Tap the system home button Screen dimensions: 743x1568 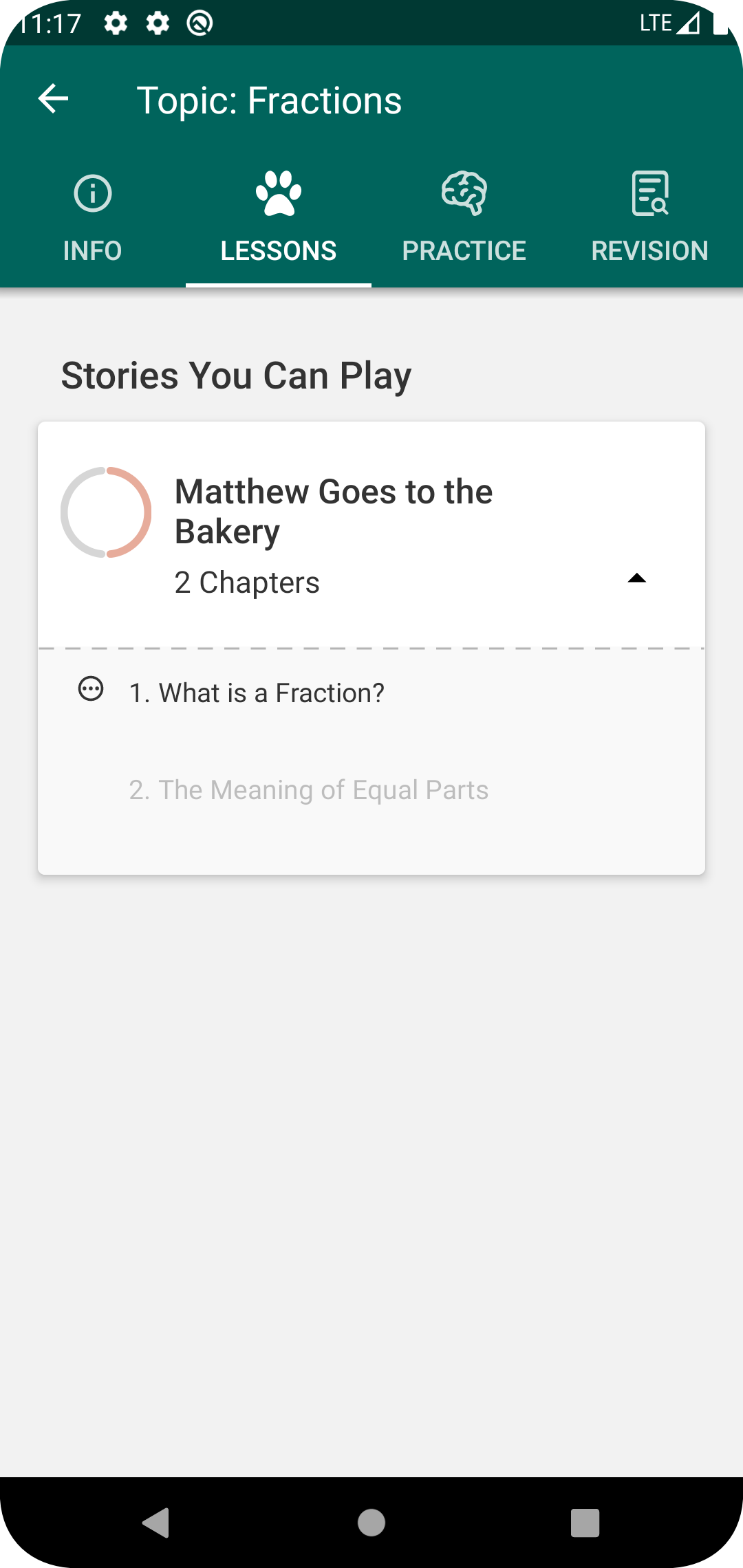click(x=371, y=1523)
